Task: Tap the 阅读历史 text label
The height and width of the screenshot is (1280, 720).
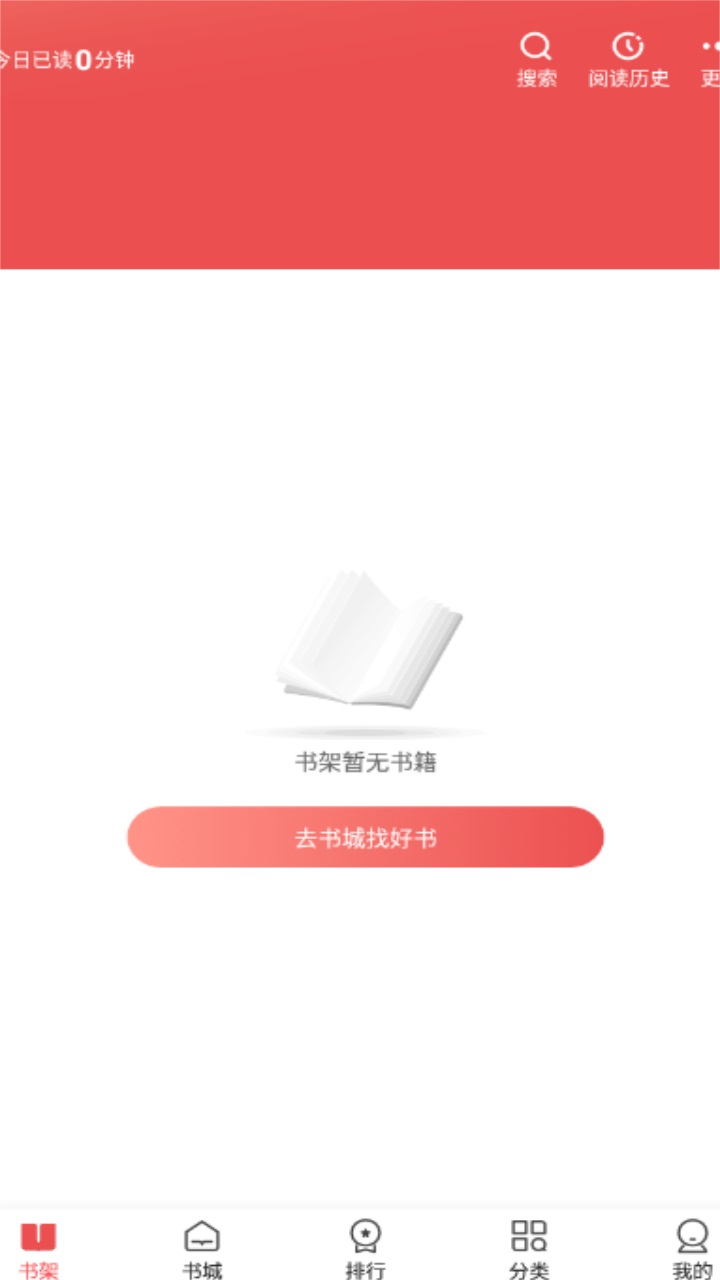Action: [627, 78]
